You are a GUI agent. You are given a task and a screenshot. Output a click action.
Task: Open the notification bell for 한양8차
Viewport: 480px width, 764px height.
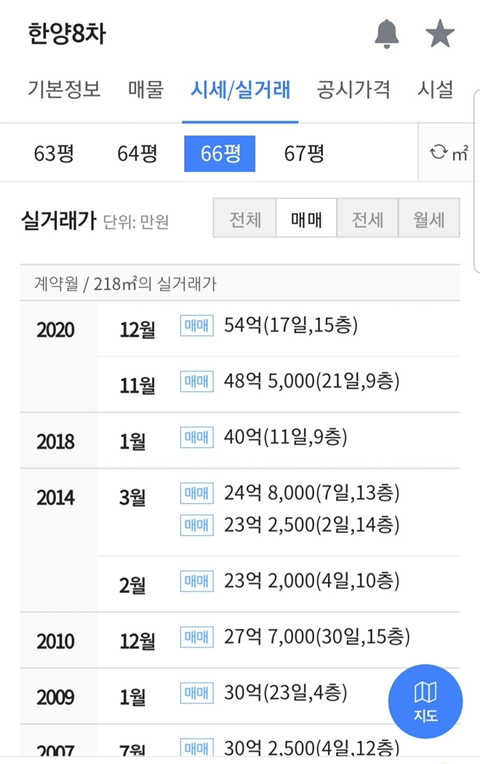pos(387,34)
